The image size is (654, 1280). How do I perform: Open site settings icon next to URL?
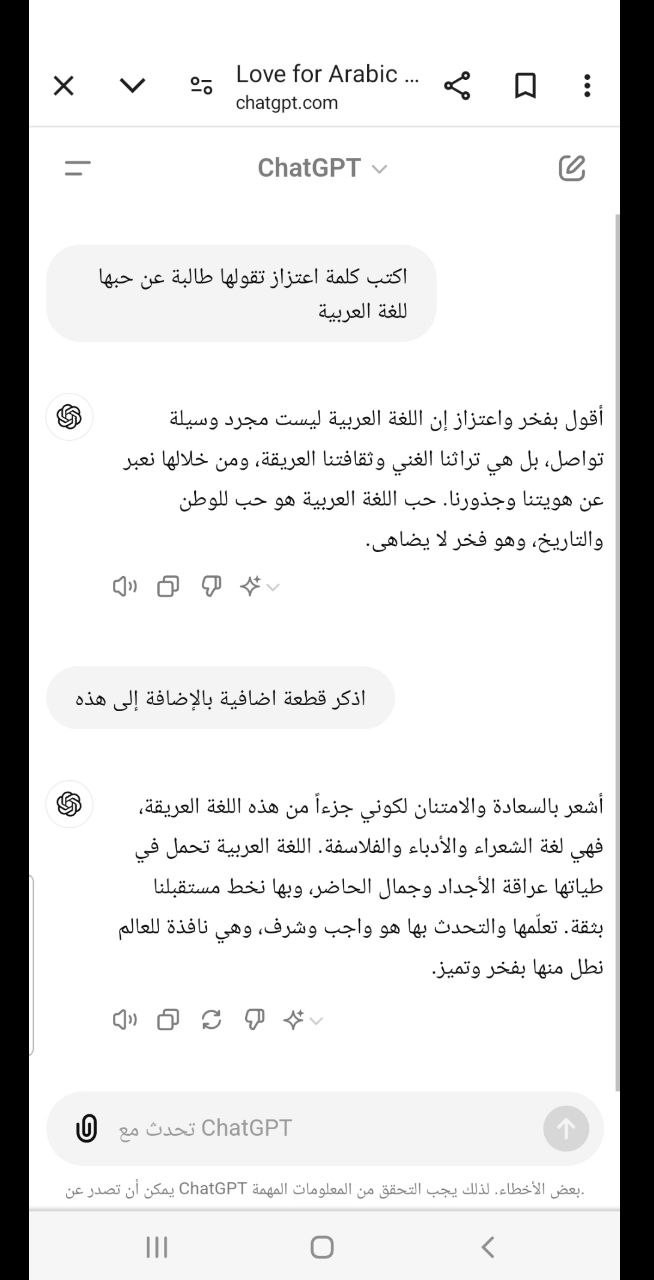[201, 86]
